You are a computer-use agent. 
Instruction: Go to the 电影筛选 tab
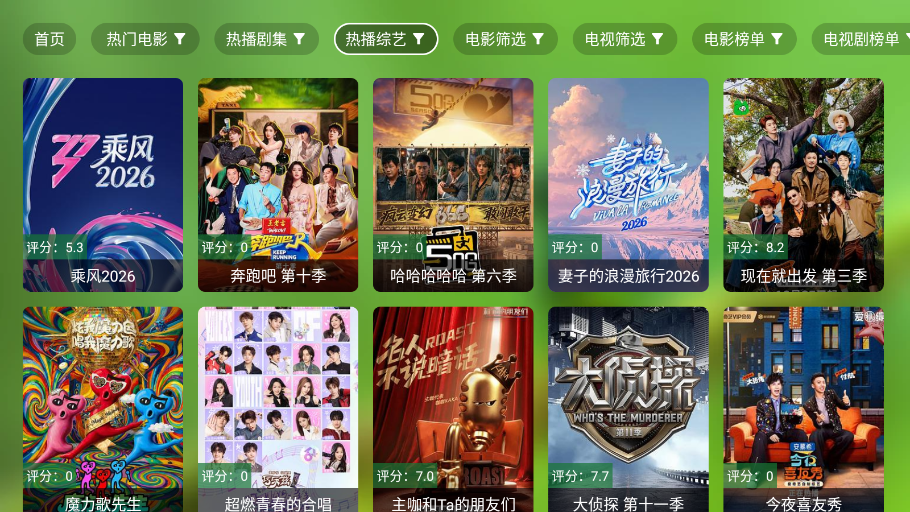click(505, 39)
